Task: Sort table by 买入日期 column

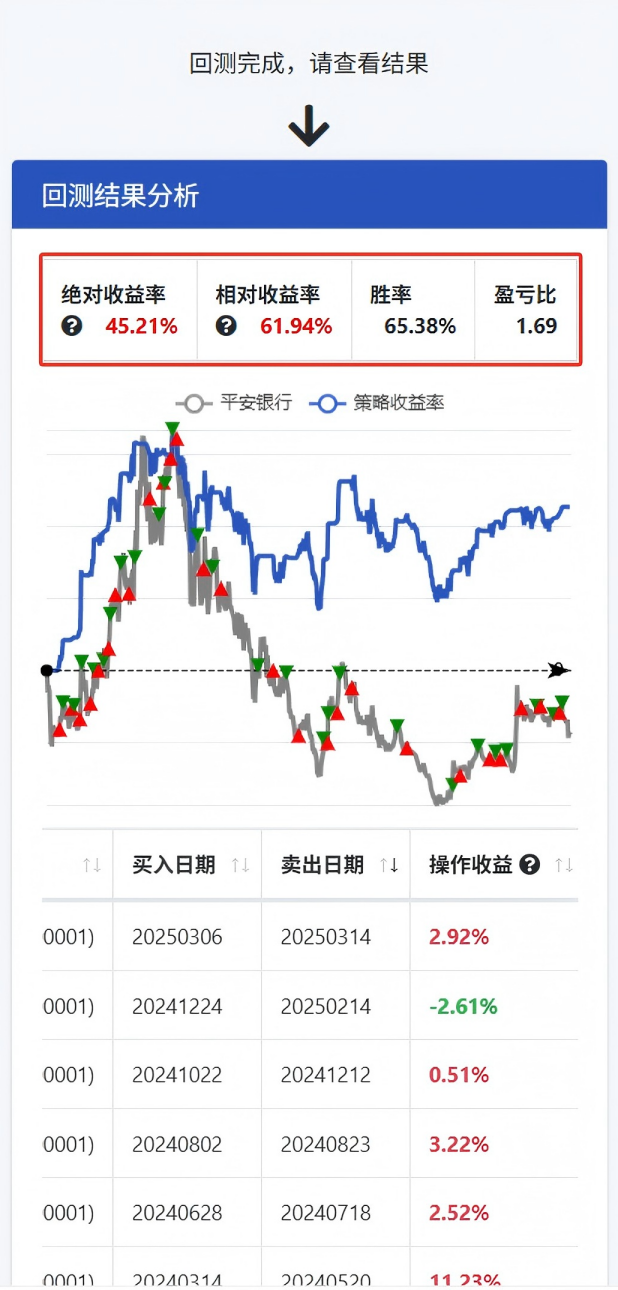Action: click(x=240, y=865)
